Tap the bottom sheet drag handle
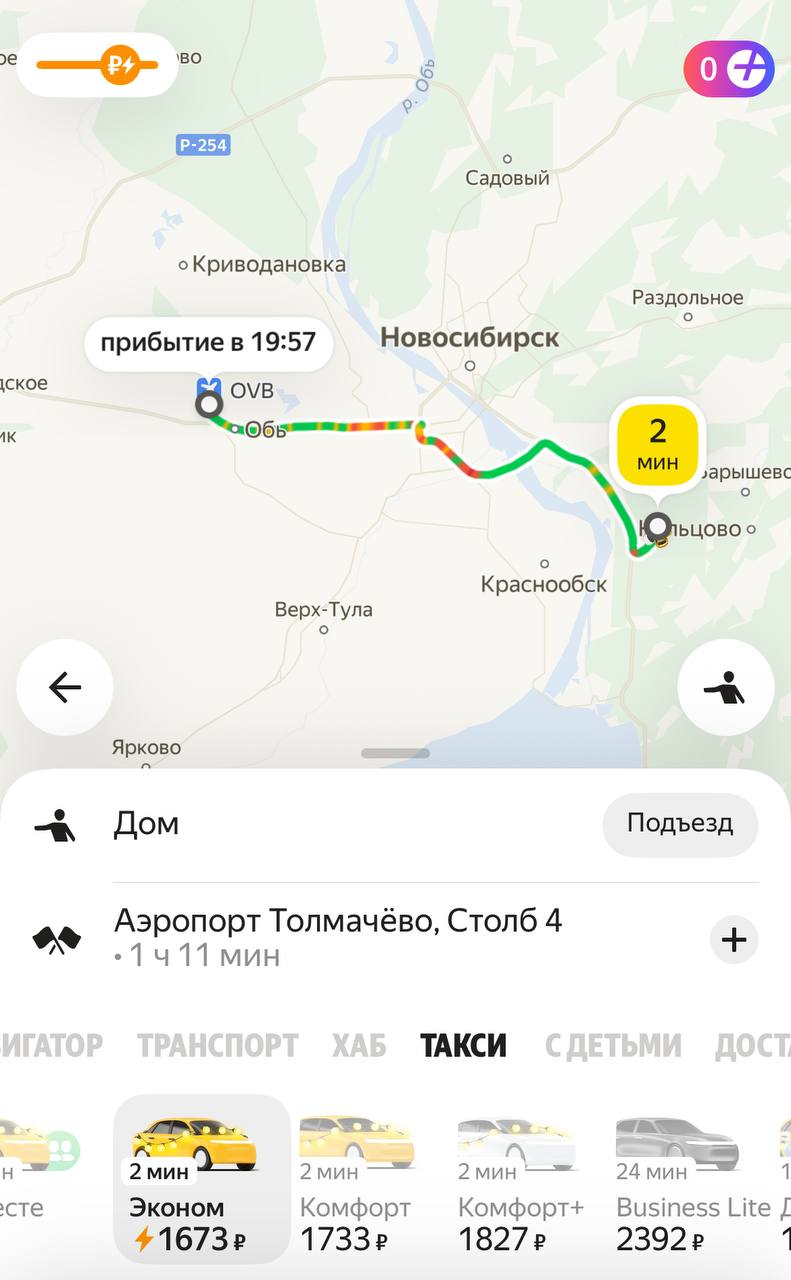791x1280 pixels. (x=395, y=754)
